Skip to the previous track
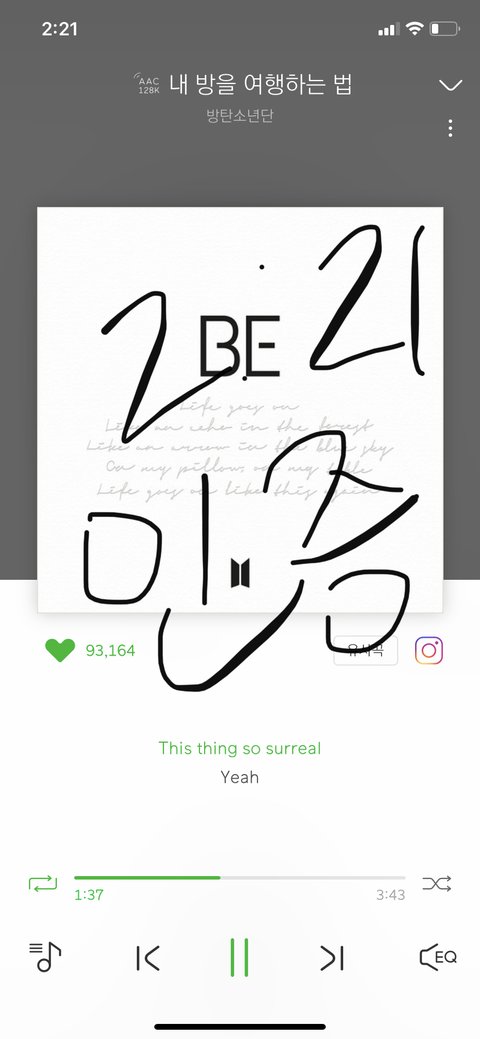This screenshot has height=1039, width=480. coord(147,957)
